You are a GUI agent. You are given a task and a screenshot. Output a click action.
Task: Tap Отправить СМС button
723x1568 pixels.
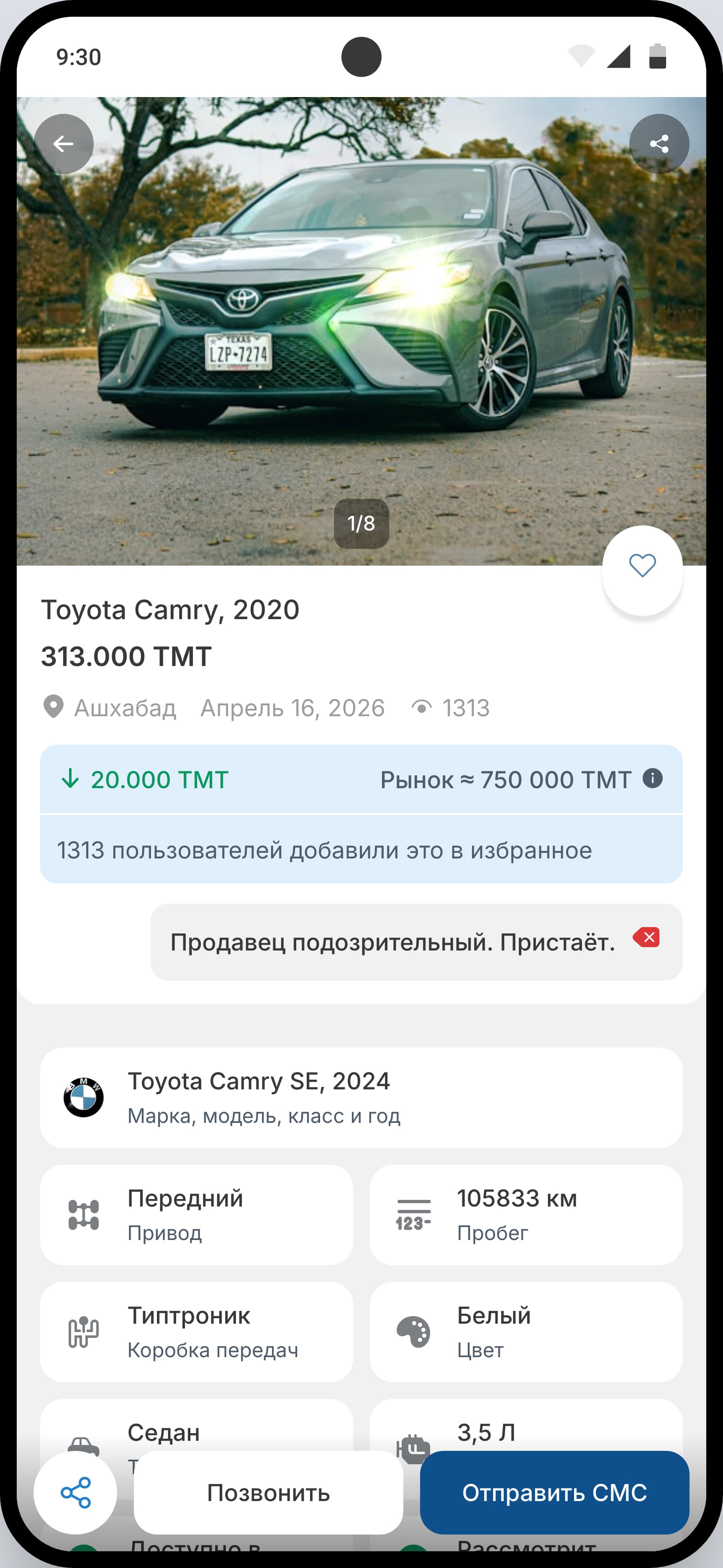554,1493
